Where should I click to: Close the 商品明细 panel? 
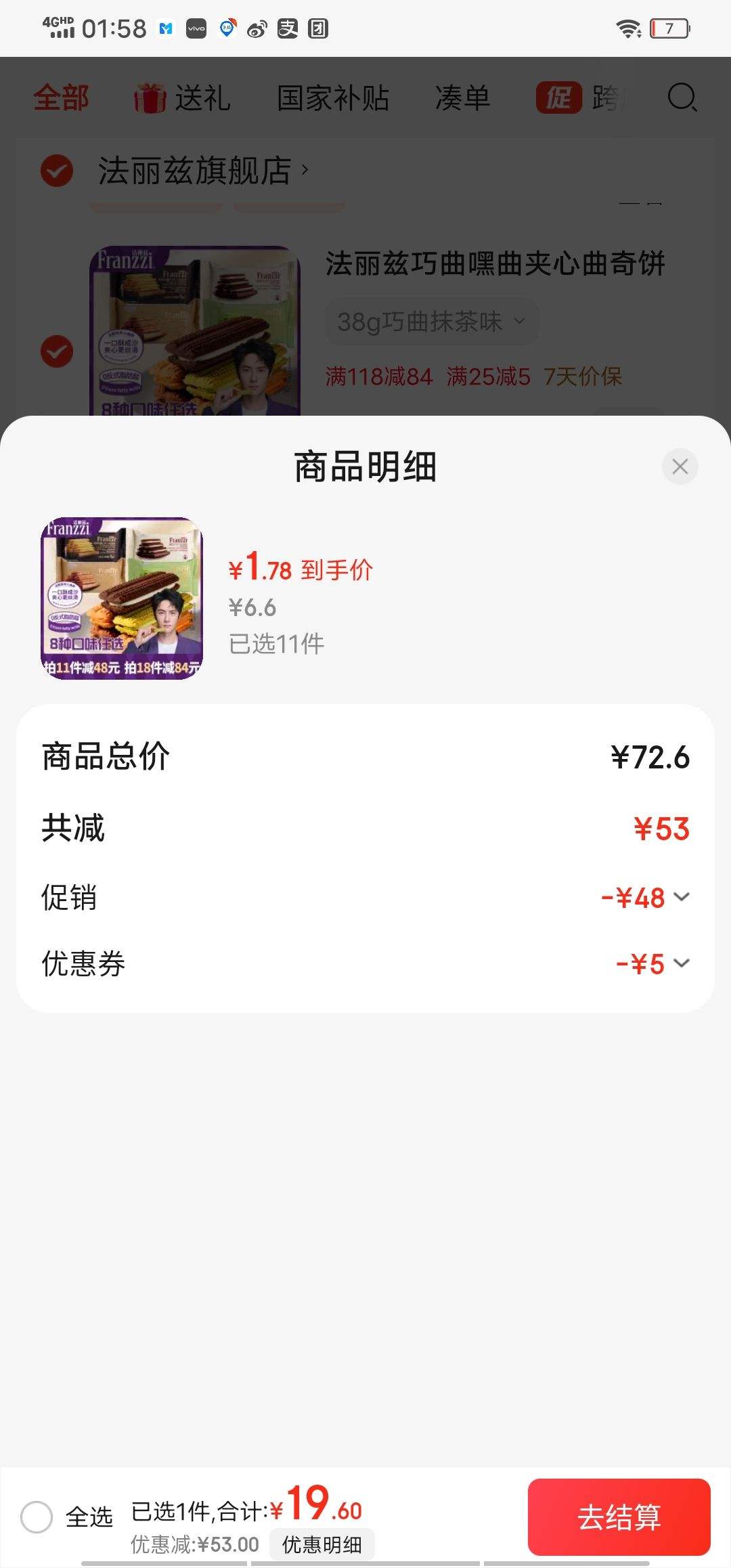tap(680, 466)
